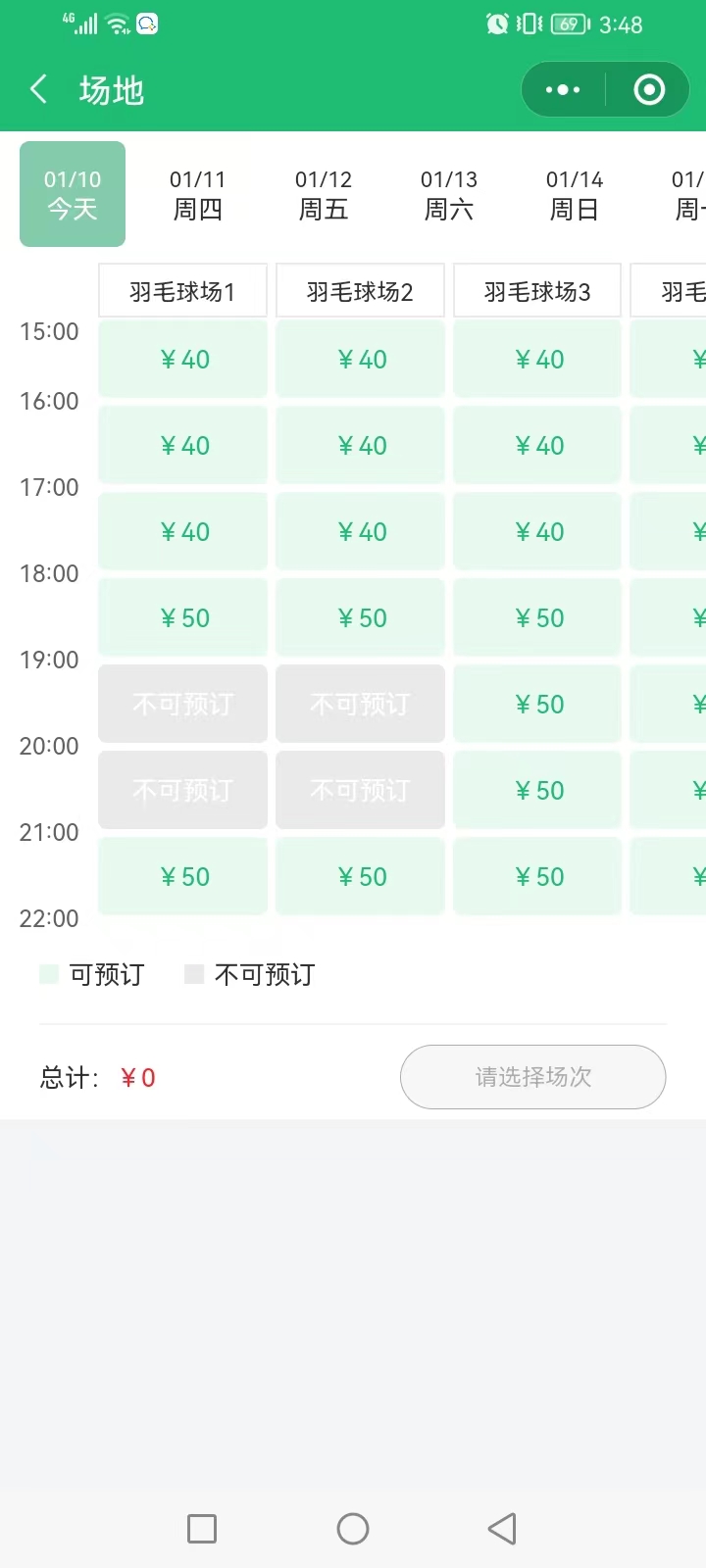
Task: Select the 01/14 周日 date tab
Action: click(x=575, y=193)
